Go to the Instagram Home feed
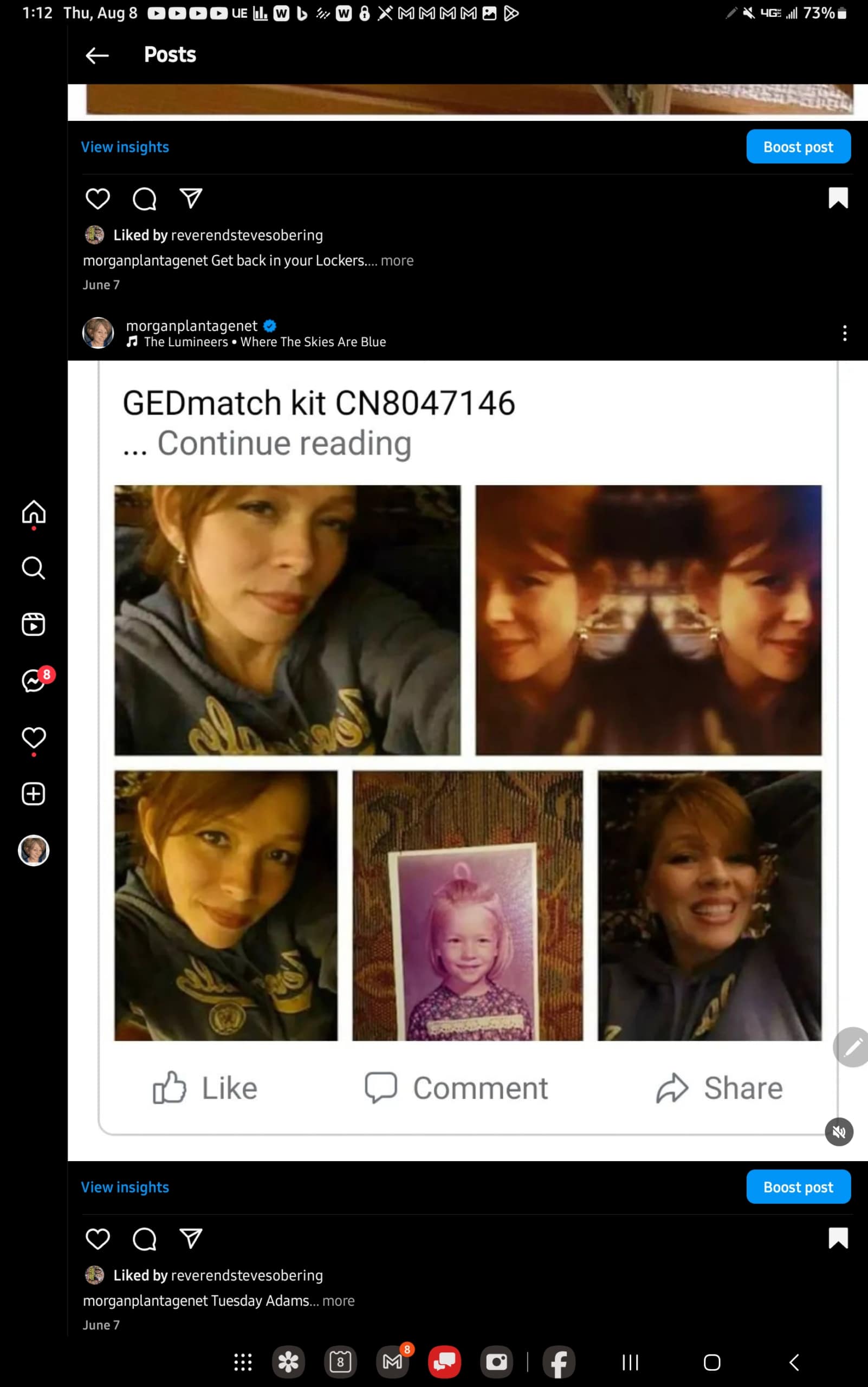Viewport: 868px width, 1387px height. point(33,512)
